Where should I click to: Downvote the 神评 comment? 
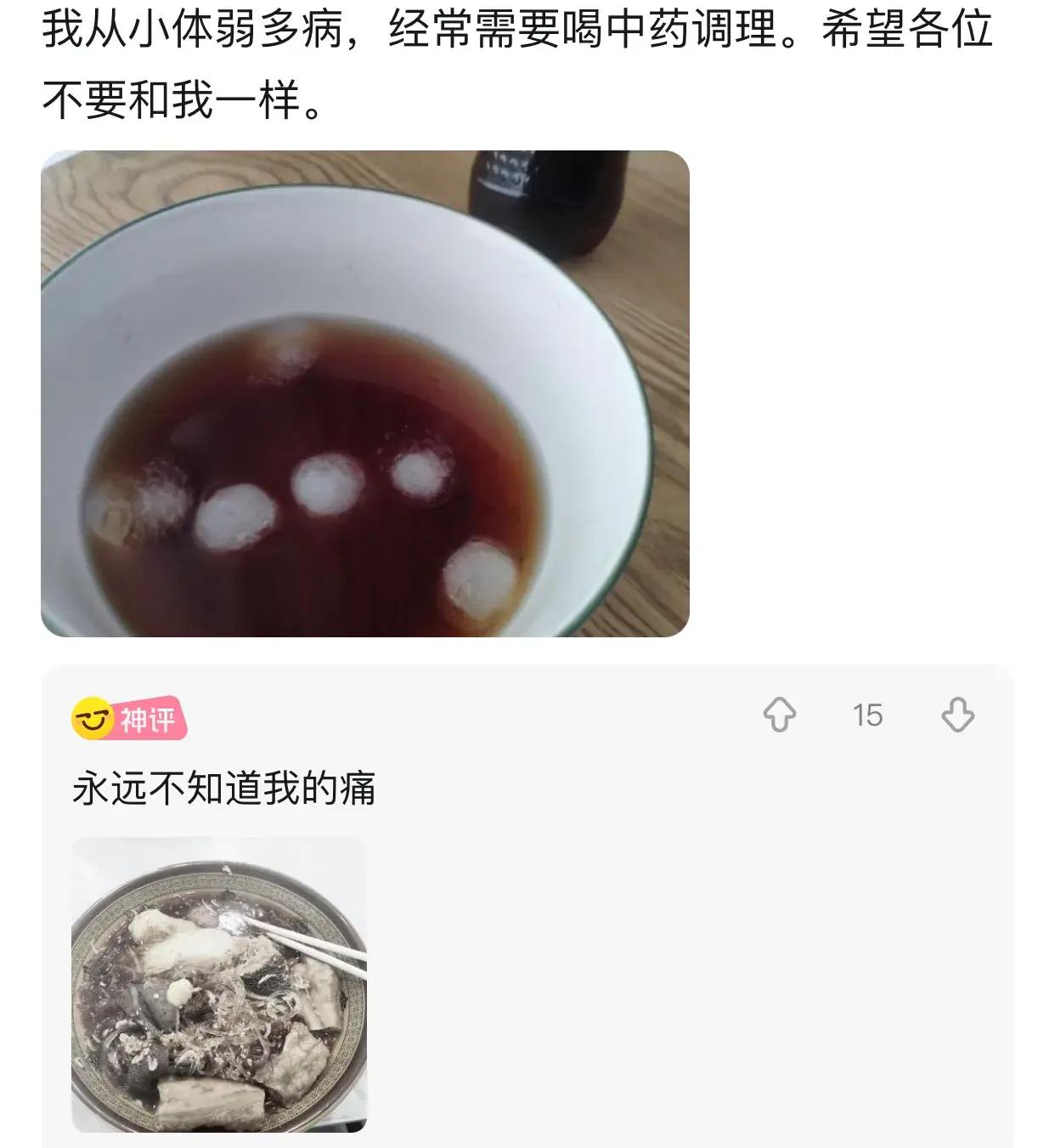pos(957,715)
